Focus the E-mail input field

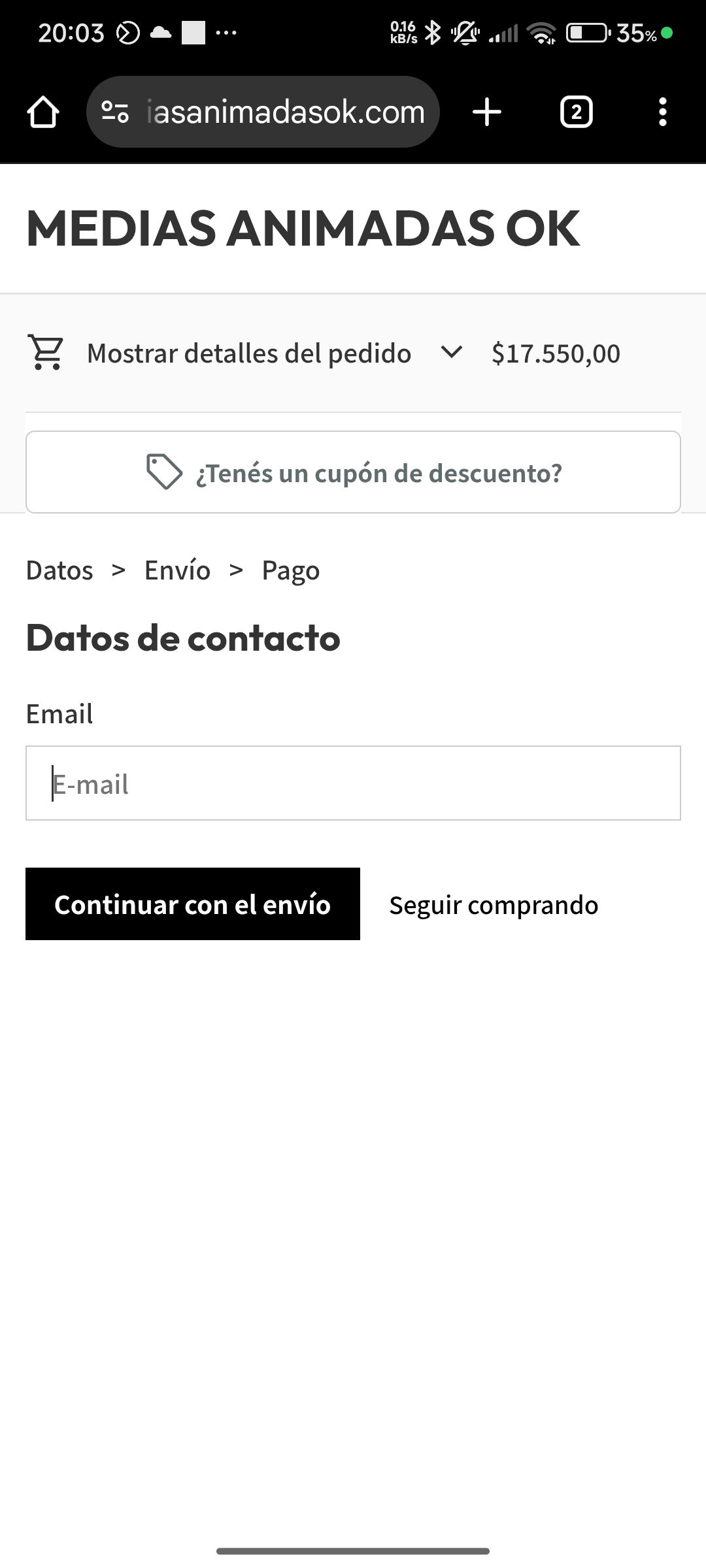tap(353, 783)
